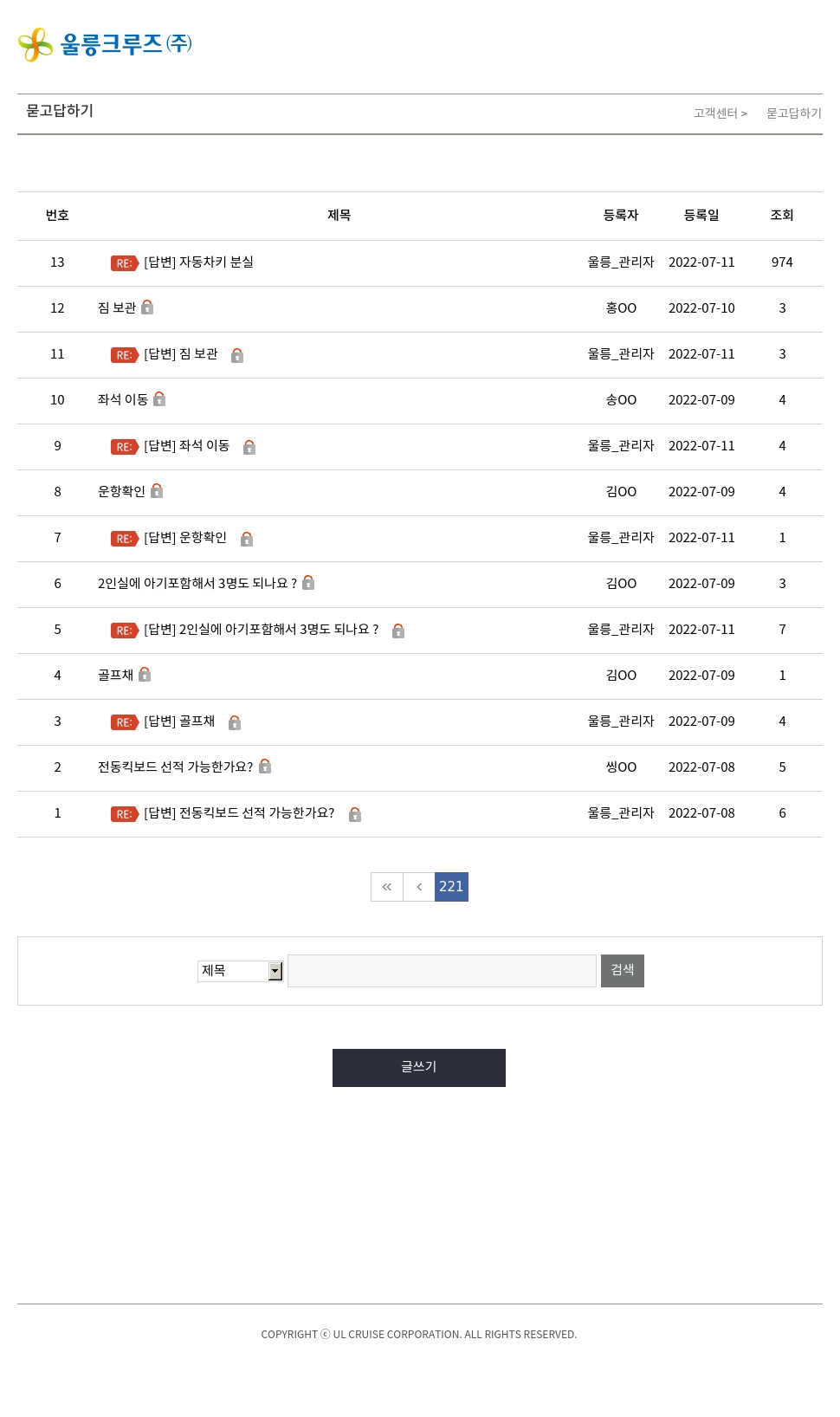Image resolution: width=840 pixels, height=1417 pixels.
Task: Go to the previous page of posts
Action: (x=419, y=887)
